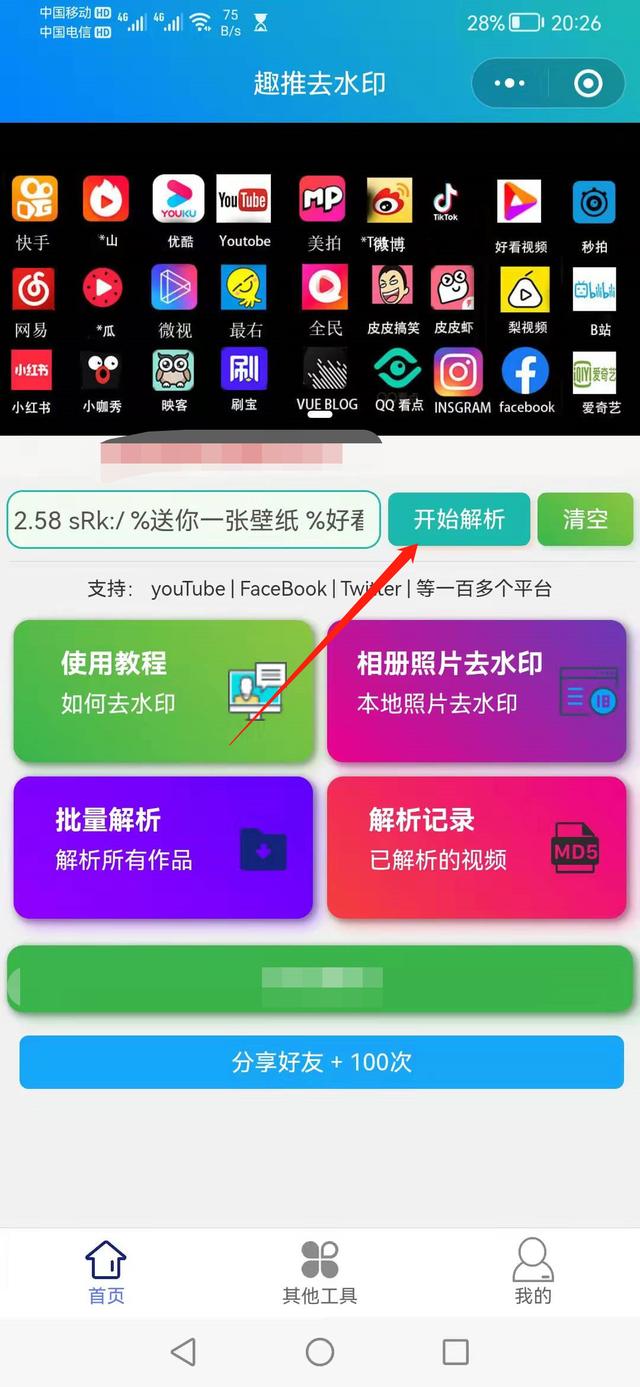The image size is (640, 1387).
Task: Switch to the 其他工具 tab
Action: point(320,1271)
